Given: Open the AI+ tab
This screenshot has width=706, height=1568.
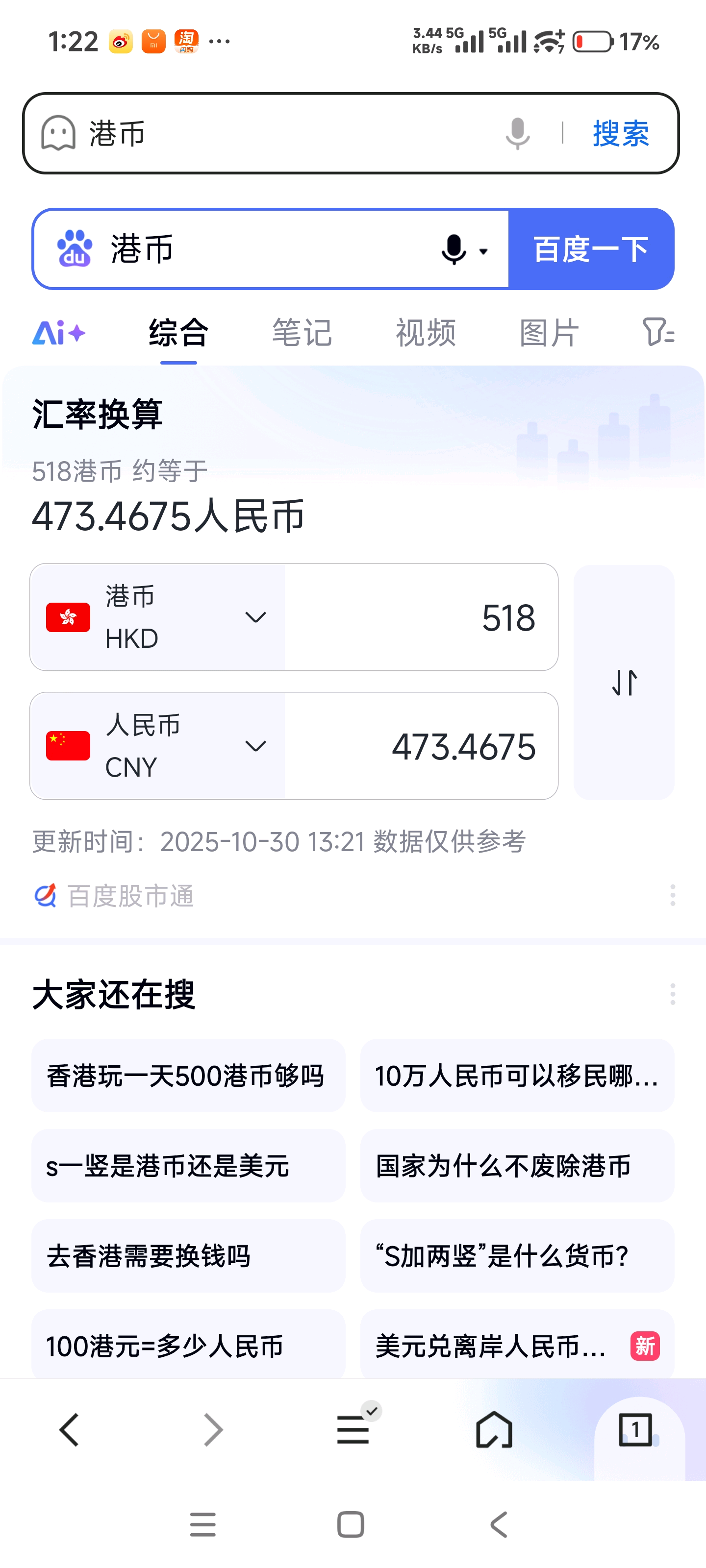Looking at the screenshot, I should pos(58,334).
